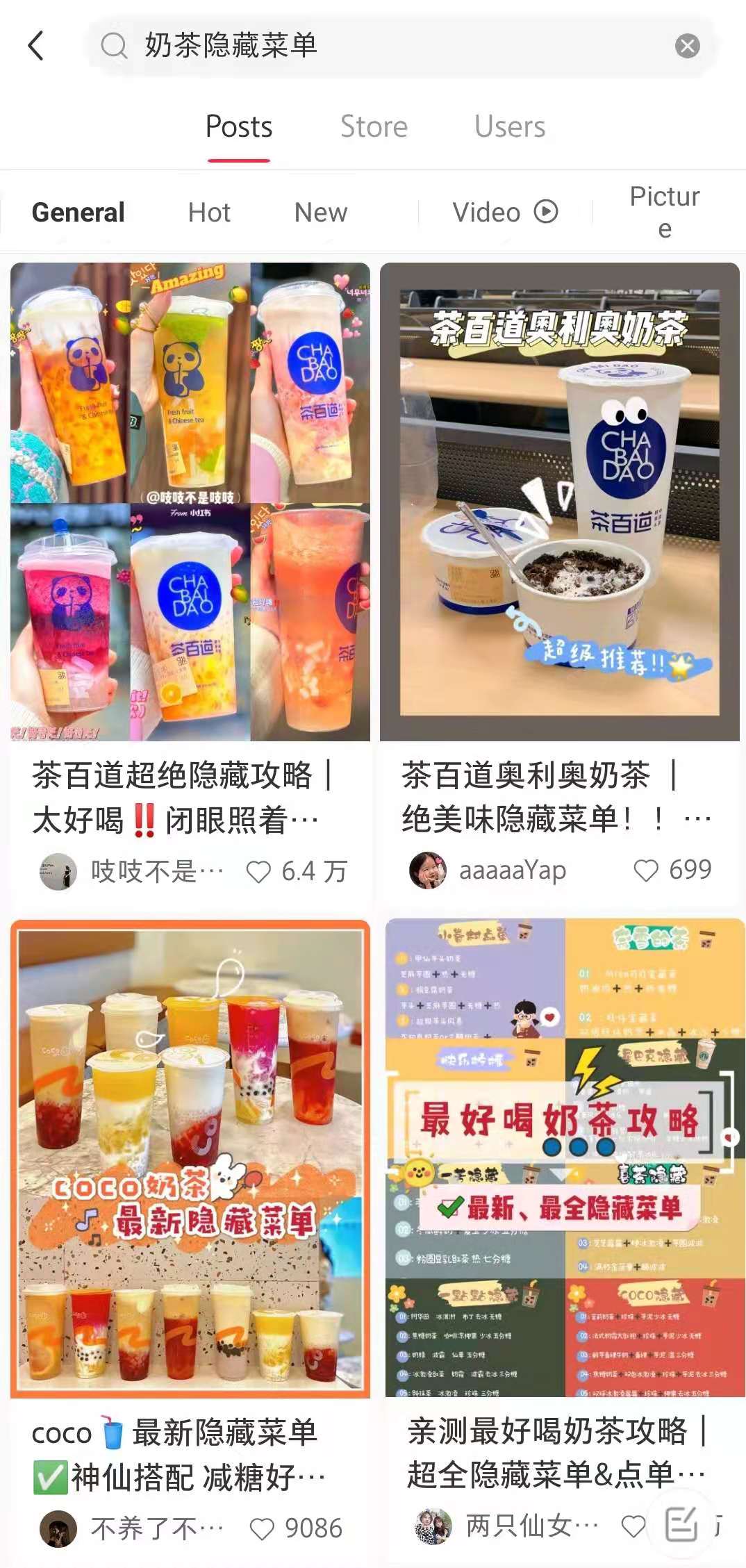Filter results to Video posts
This screenshot has width=746, height=1568.
(x=505, y=213)
